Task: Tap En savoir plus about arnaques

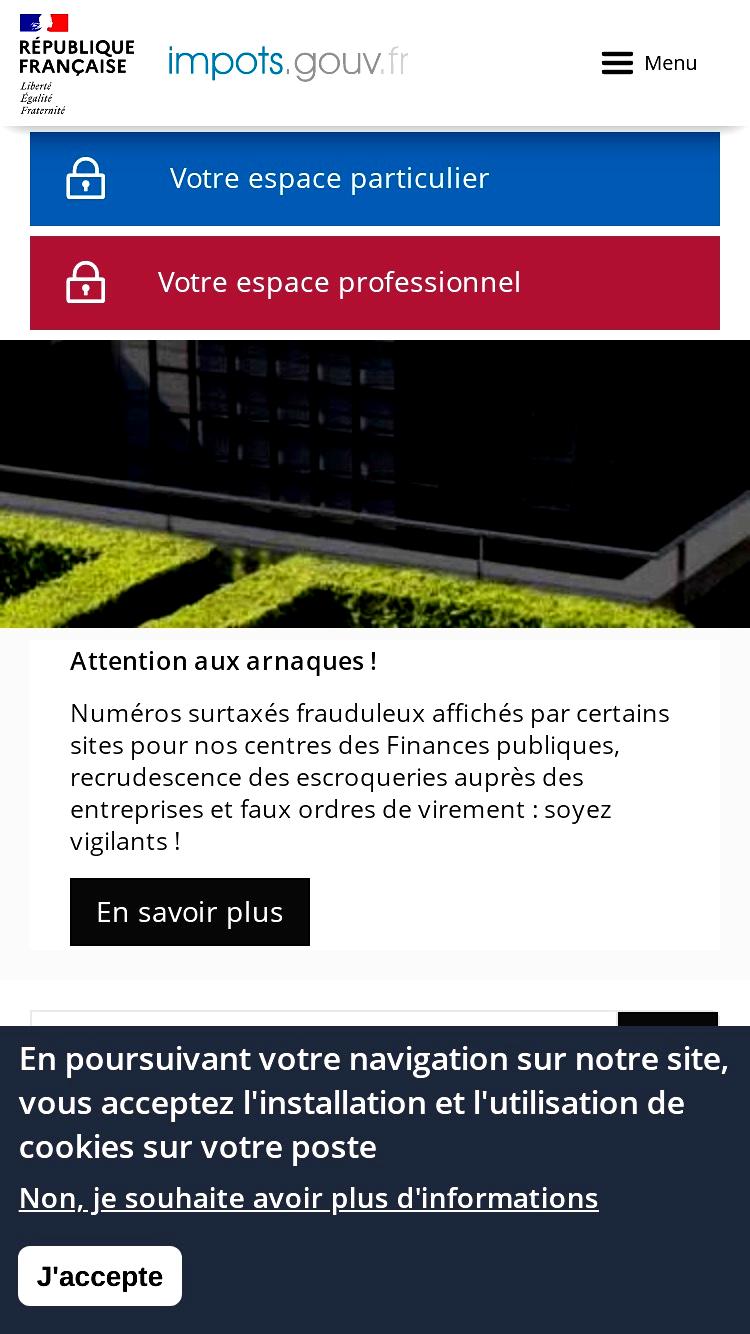Action: (x=190, y=912)
